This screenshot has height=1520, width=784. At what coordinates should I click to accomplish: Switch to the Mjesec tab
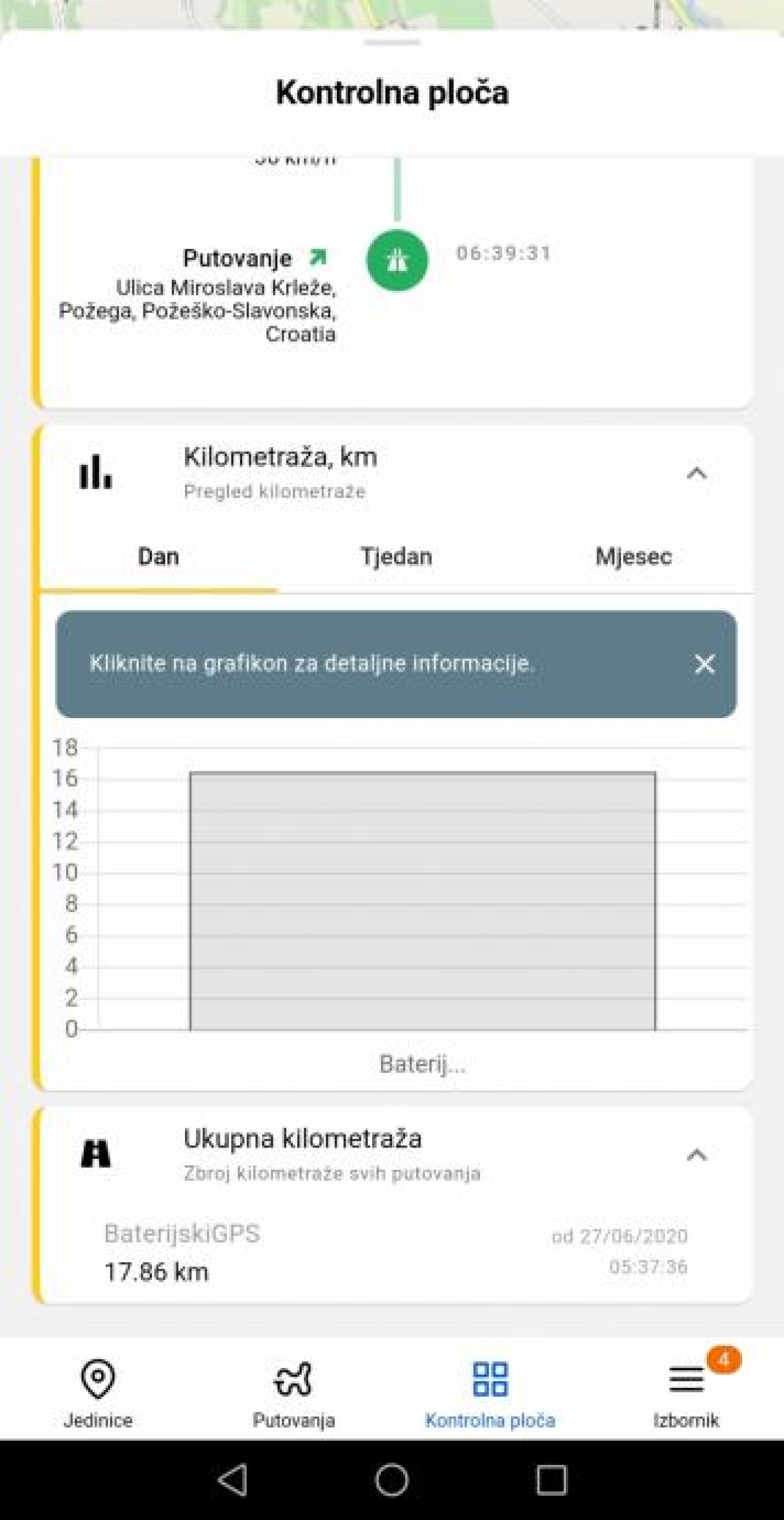pos(634,556)
